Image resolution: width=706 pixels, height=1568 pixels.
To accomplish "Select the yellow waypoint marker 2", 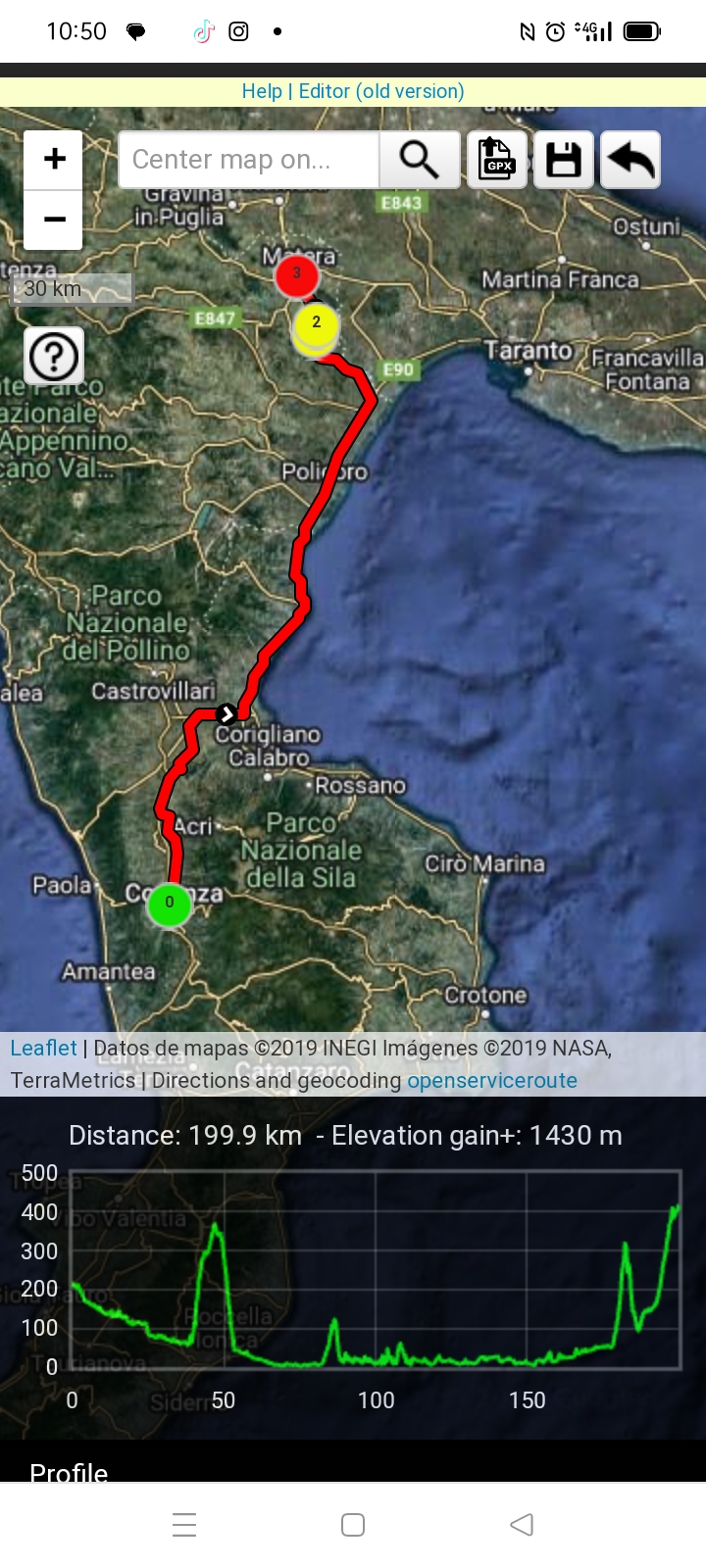I will coord(316,323).
